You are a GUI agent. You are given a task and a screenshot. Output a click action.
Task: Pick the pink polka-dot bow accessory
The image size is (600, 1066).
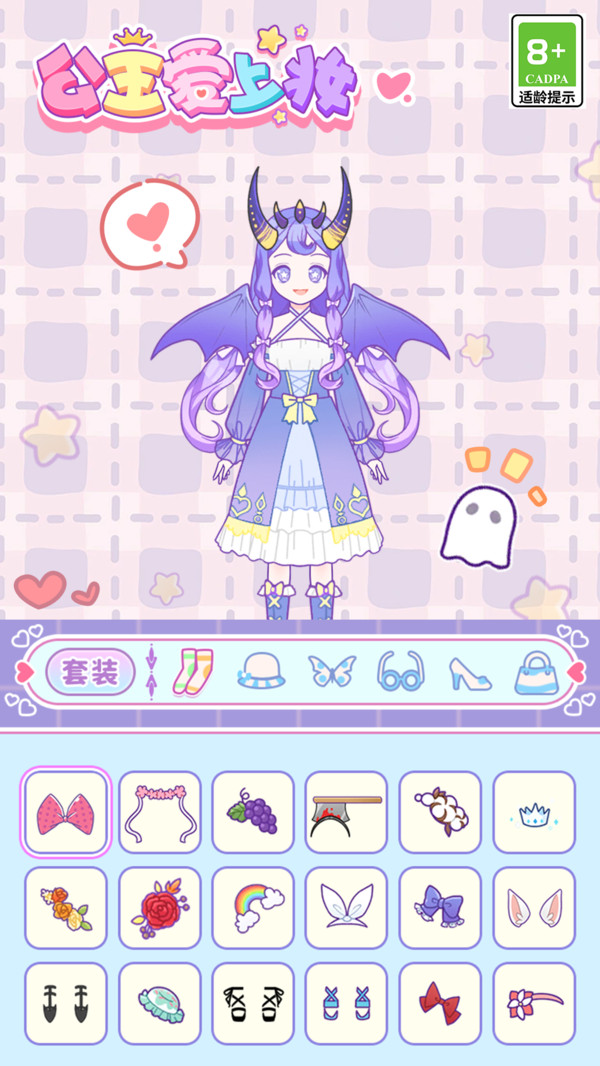[66, 811]
